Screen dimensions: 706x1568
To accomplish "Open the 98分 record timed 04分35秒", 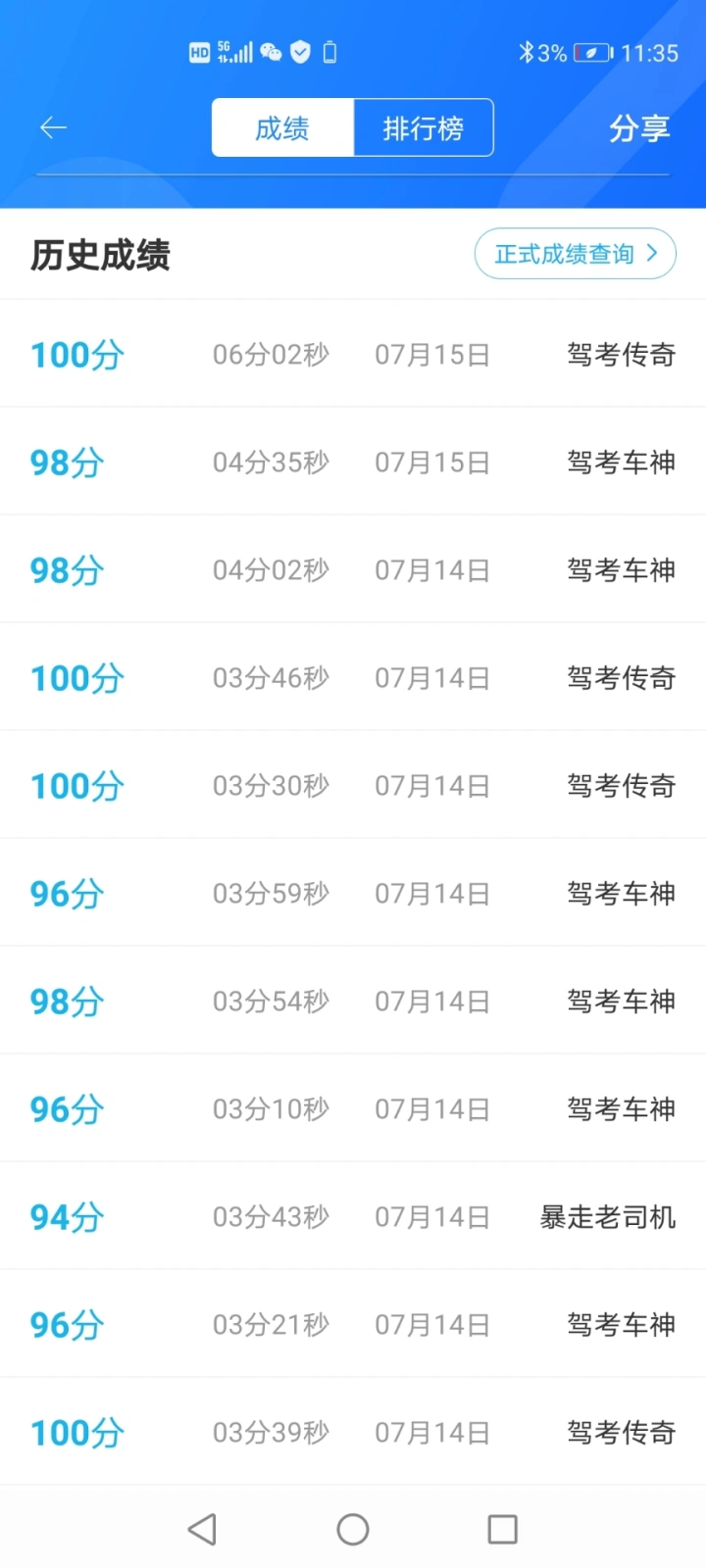I will [x=353, y=462].
